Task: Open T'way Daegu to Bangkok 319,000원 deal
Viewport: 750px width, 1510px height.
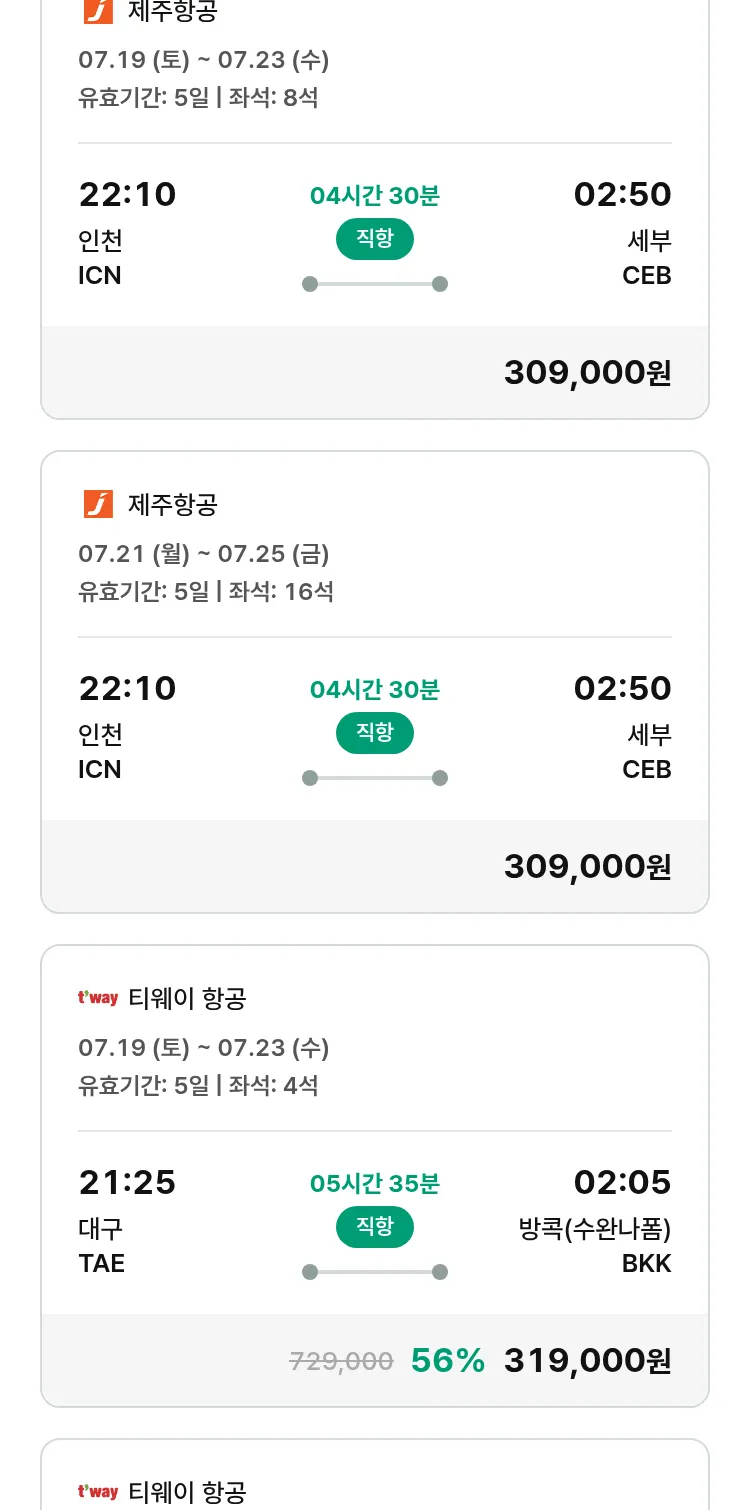Action: tap(375, 1176)
